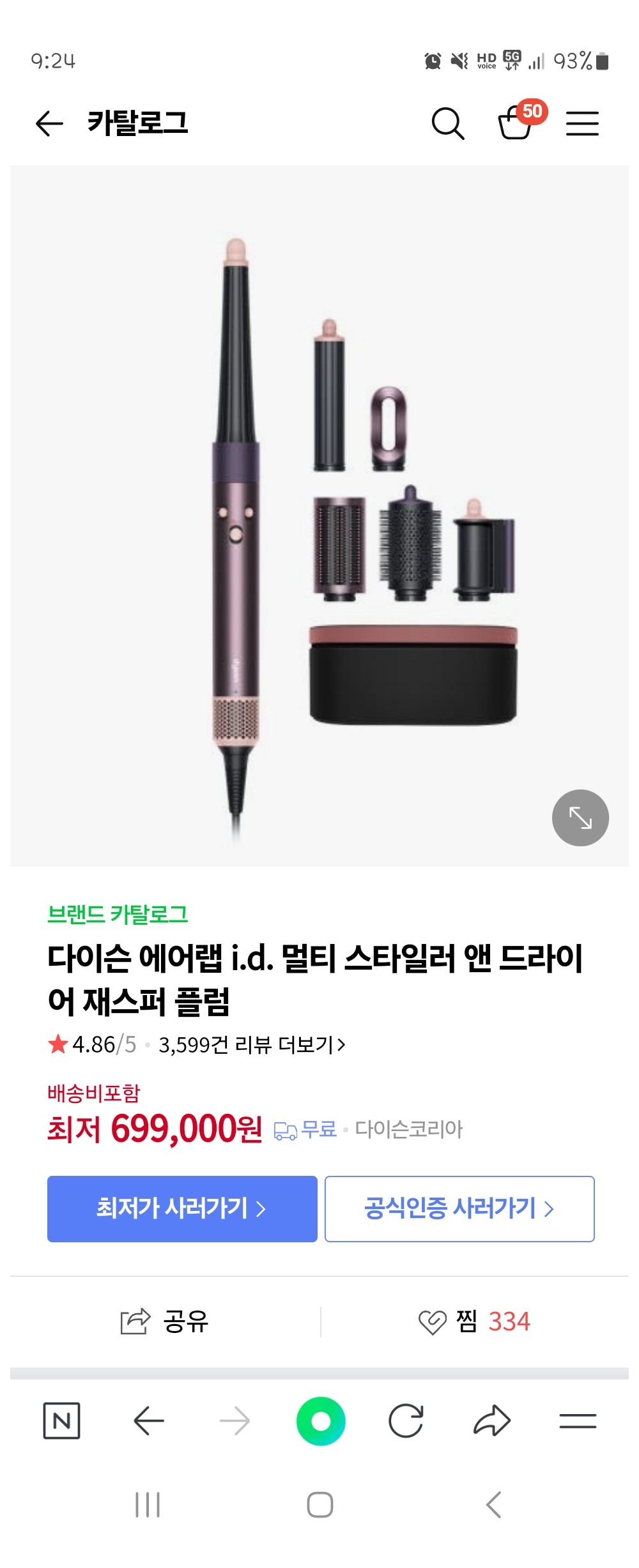Screen dimensions: 639x1568
Task: Open the search magnifier icon
Action: click(447, 123)
